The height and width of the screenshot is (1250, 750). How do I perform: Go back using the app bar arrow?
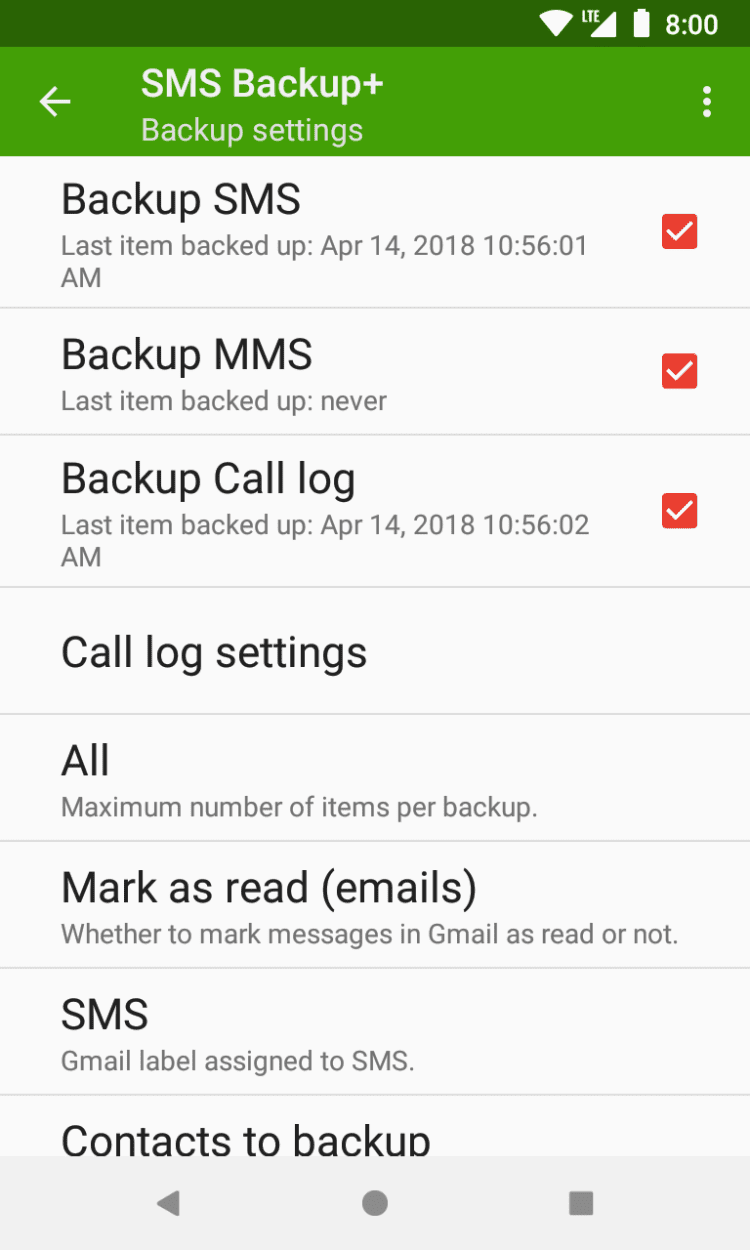click(x=55, y=102)
